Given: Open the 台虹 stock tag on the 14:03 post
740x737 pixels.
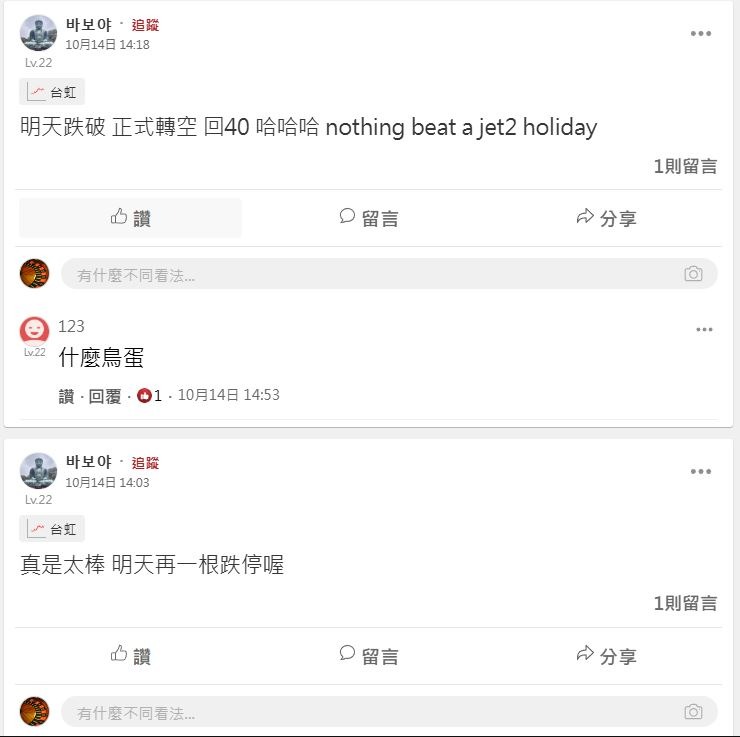Looking at the screenshot, I should point(52,529).
